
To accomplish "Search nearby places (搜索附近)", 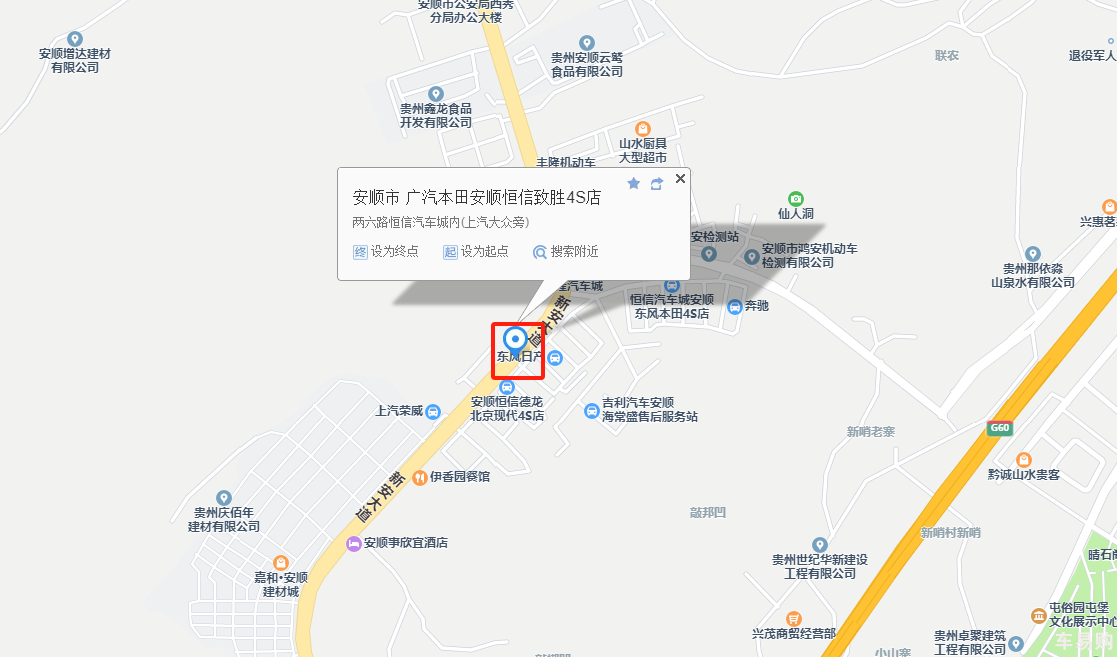I will point(566,252).
